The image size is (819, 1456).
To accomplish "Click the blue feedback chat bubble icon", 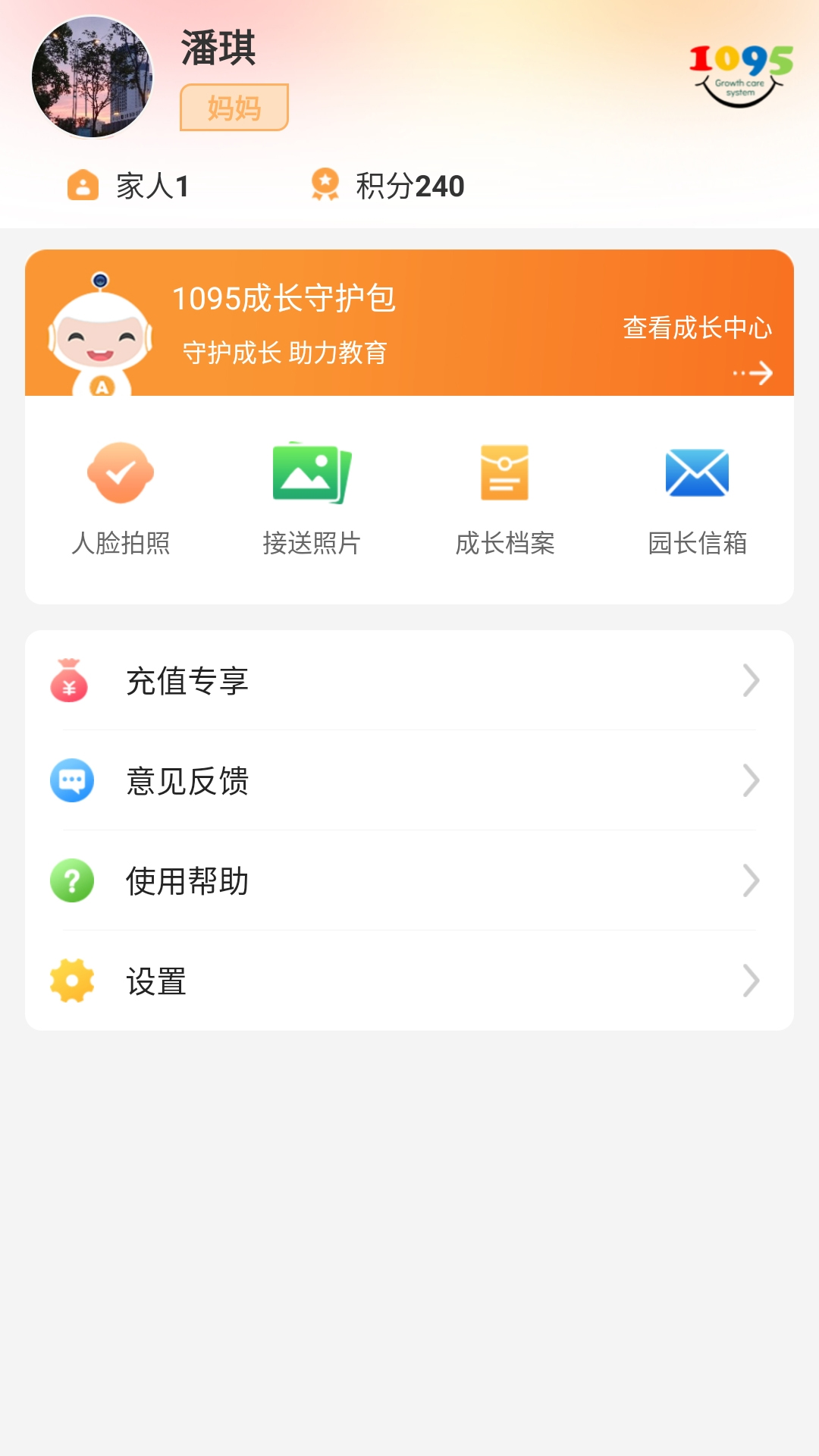I will click(71, 780).
